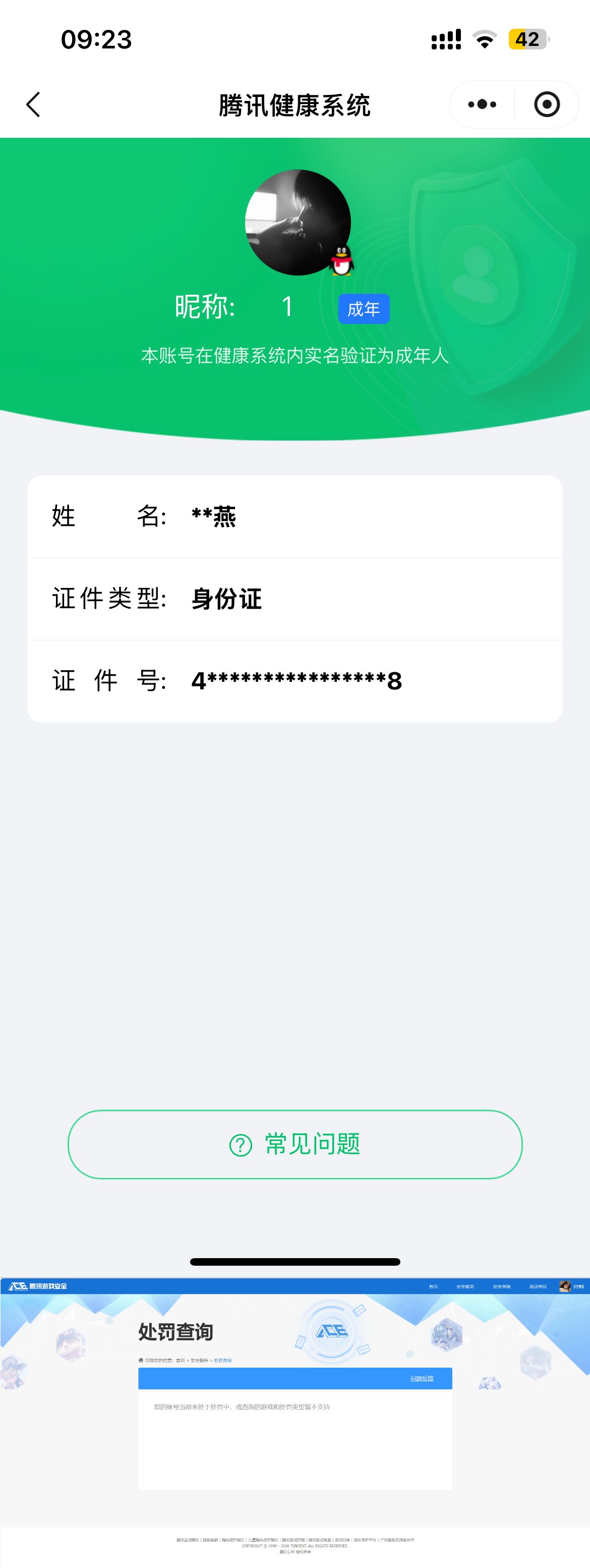Viewport: 590px width, 1568px height.
Task: Select 活动专区 in the navigation bar
Action: 538,1286
